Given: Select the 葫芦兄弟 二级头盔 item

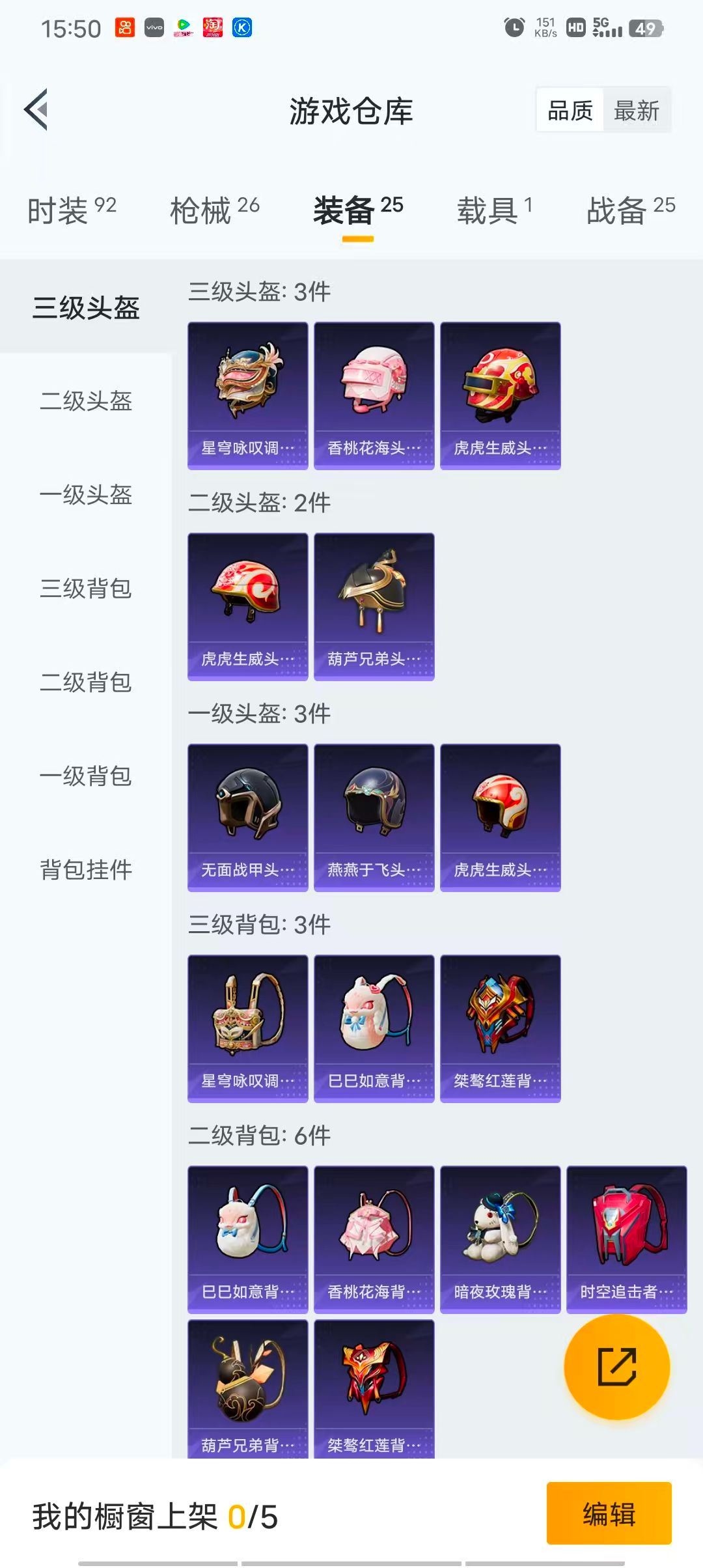Looking at the screenshot, I should (x=374, y=606).
